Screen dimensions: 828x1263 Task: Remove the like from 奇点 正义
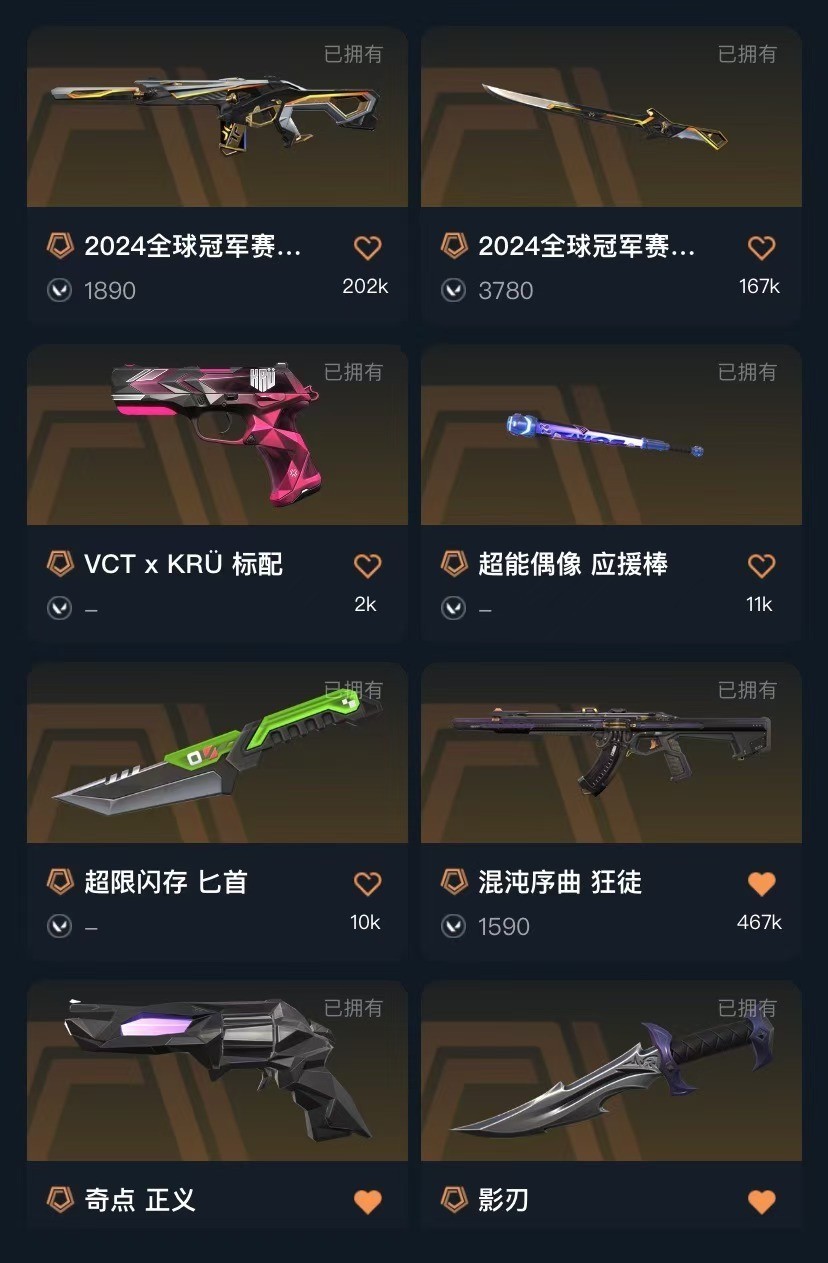[x=367, y=1201]
